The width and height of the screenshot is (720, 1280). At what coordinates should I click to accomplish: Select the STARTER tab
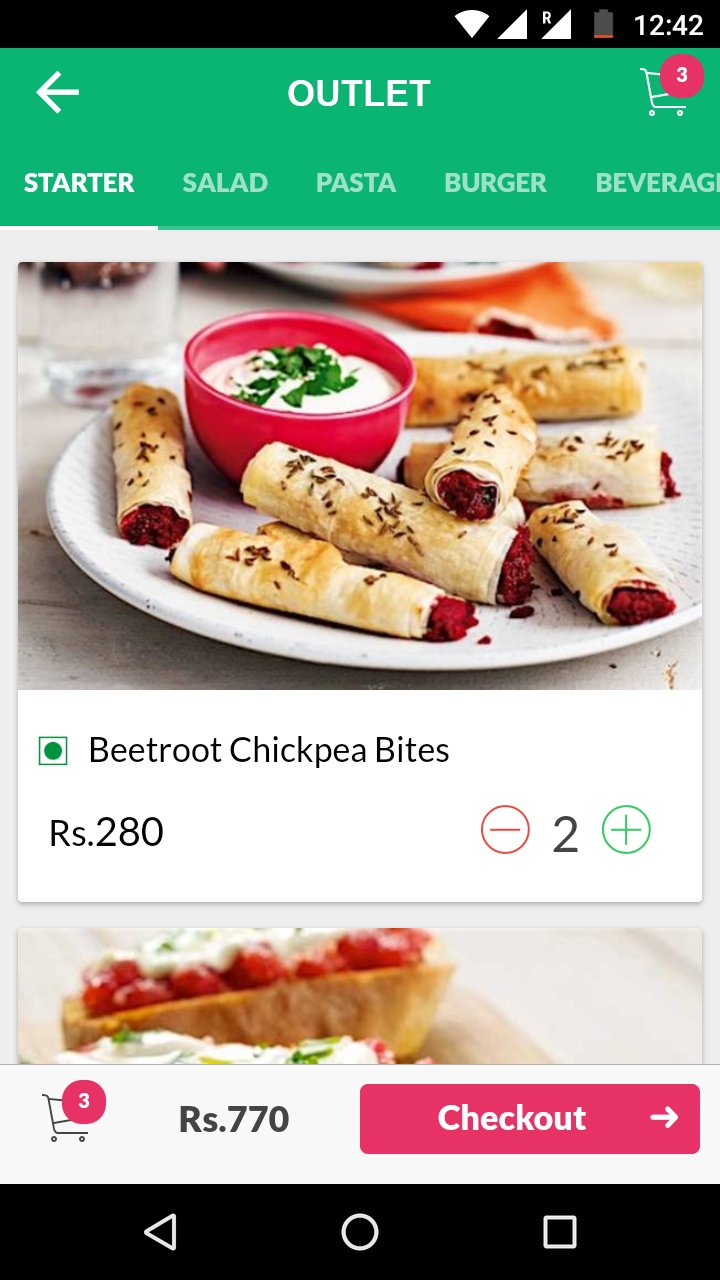click(80, 183)
